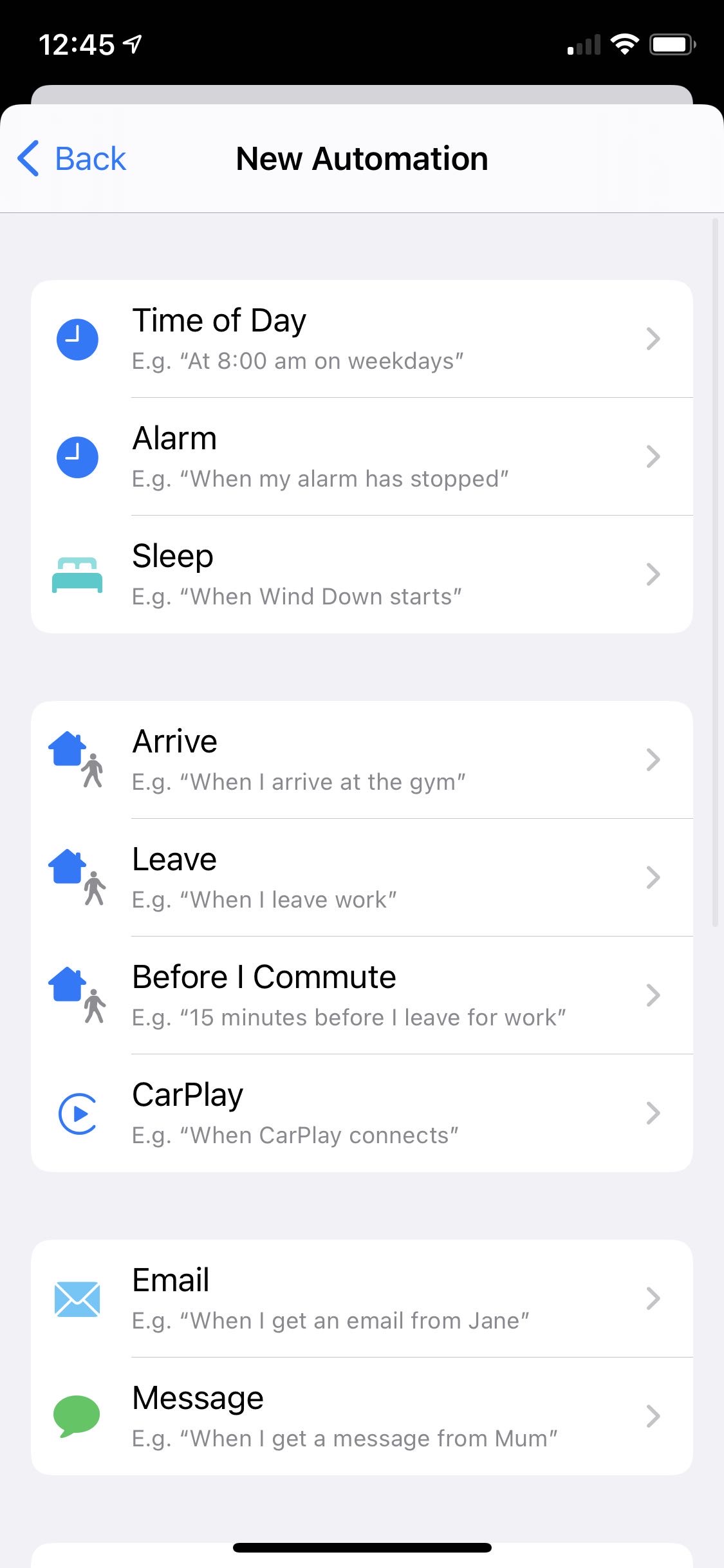Select the Email trigger
Screen dimensions: 724x1568
(x=362, y=1298)
